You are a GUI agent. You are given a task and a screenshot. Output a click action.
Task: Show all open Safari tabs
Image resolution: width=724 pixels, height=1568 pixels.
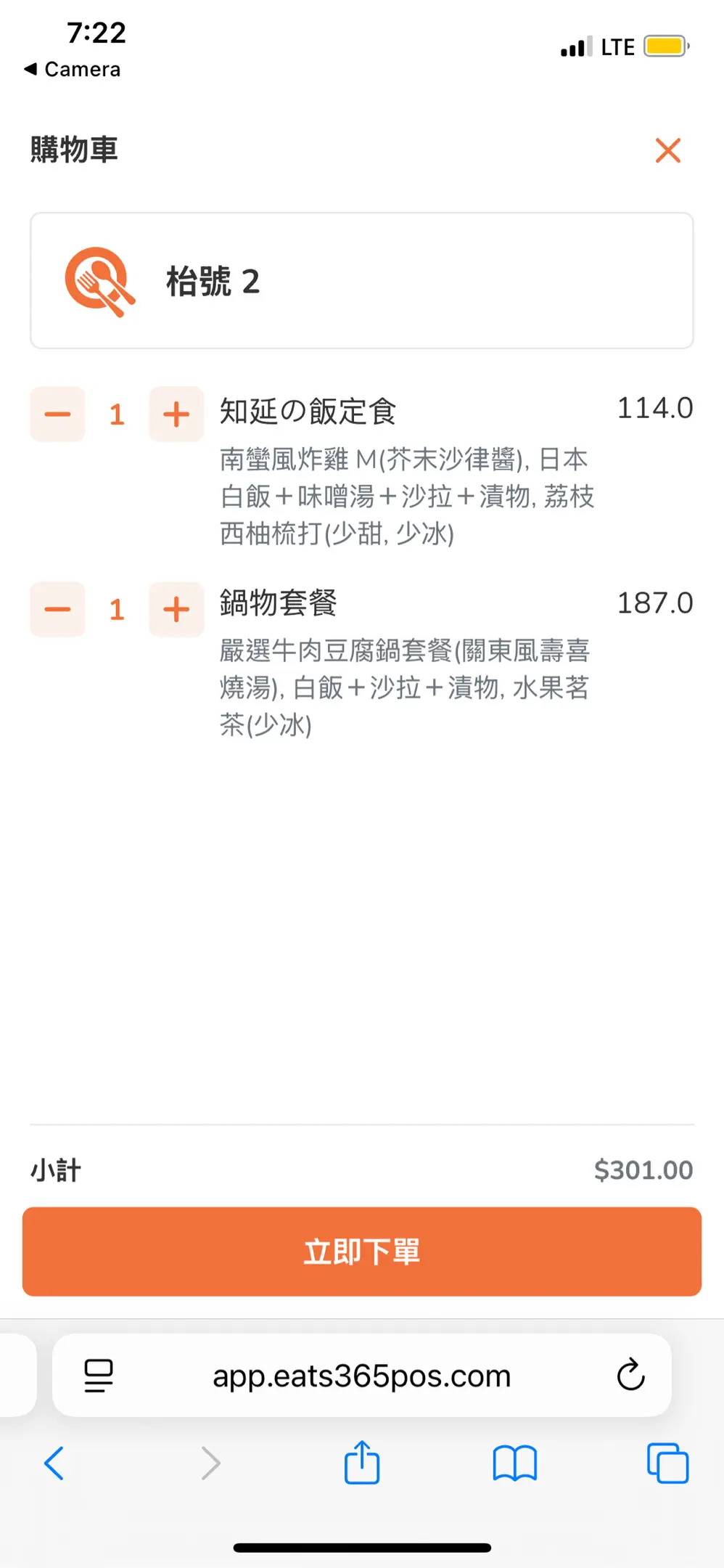(667, 1463)
